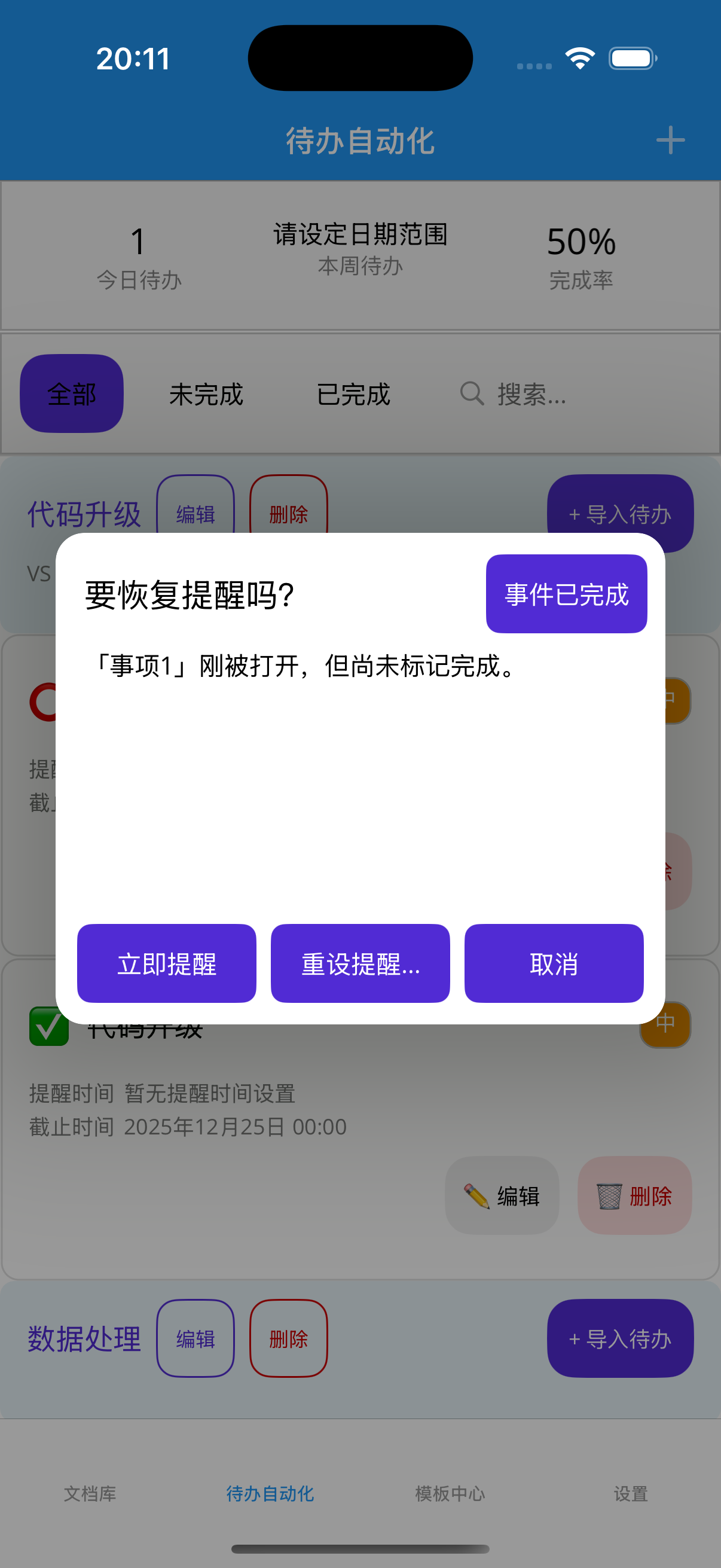Select the 全部 filter
This screenshot has width=721, height=1568.
pos(71,393)
